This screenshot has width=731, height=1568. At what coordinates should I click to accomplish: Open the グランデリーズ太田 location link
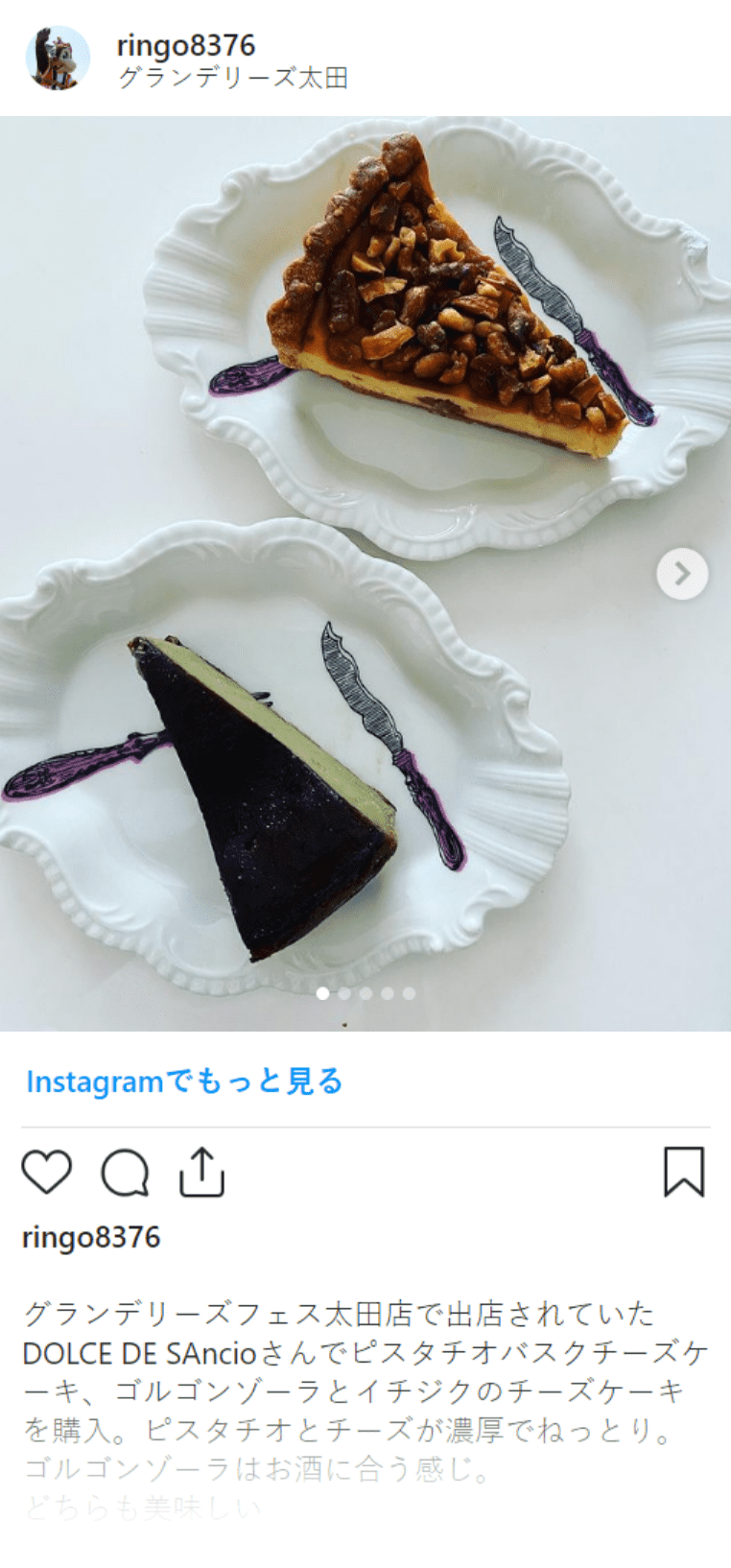(x=232, y=79)
